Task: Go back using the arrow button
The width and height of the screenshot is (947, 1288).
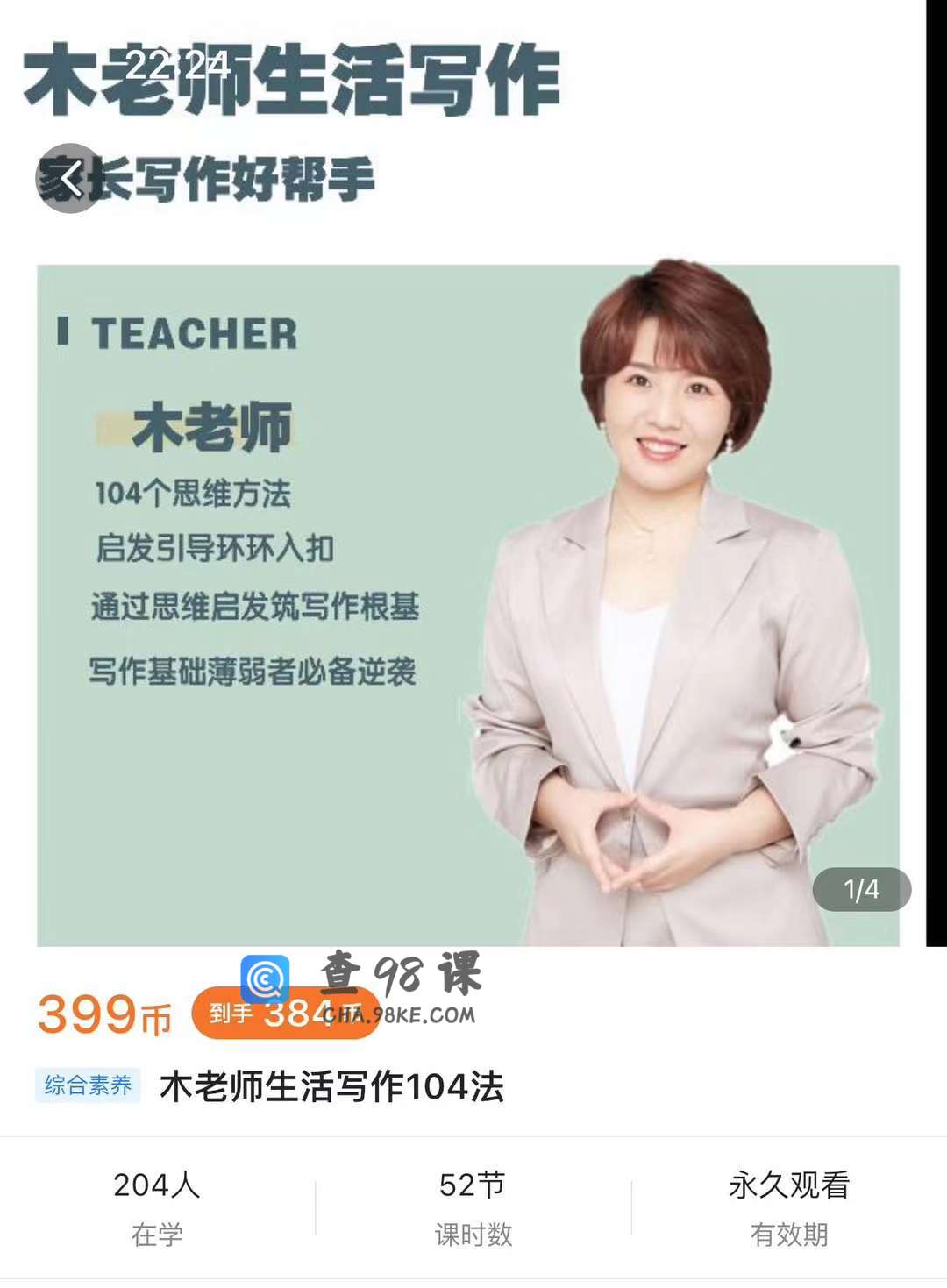Action: pos(68,179)
